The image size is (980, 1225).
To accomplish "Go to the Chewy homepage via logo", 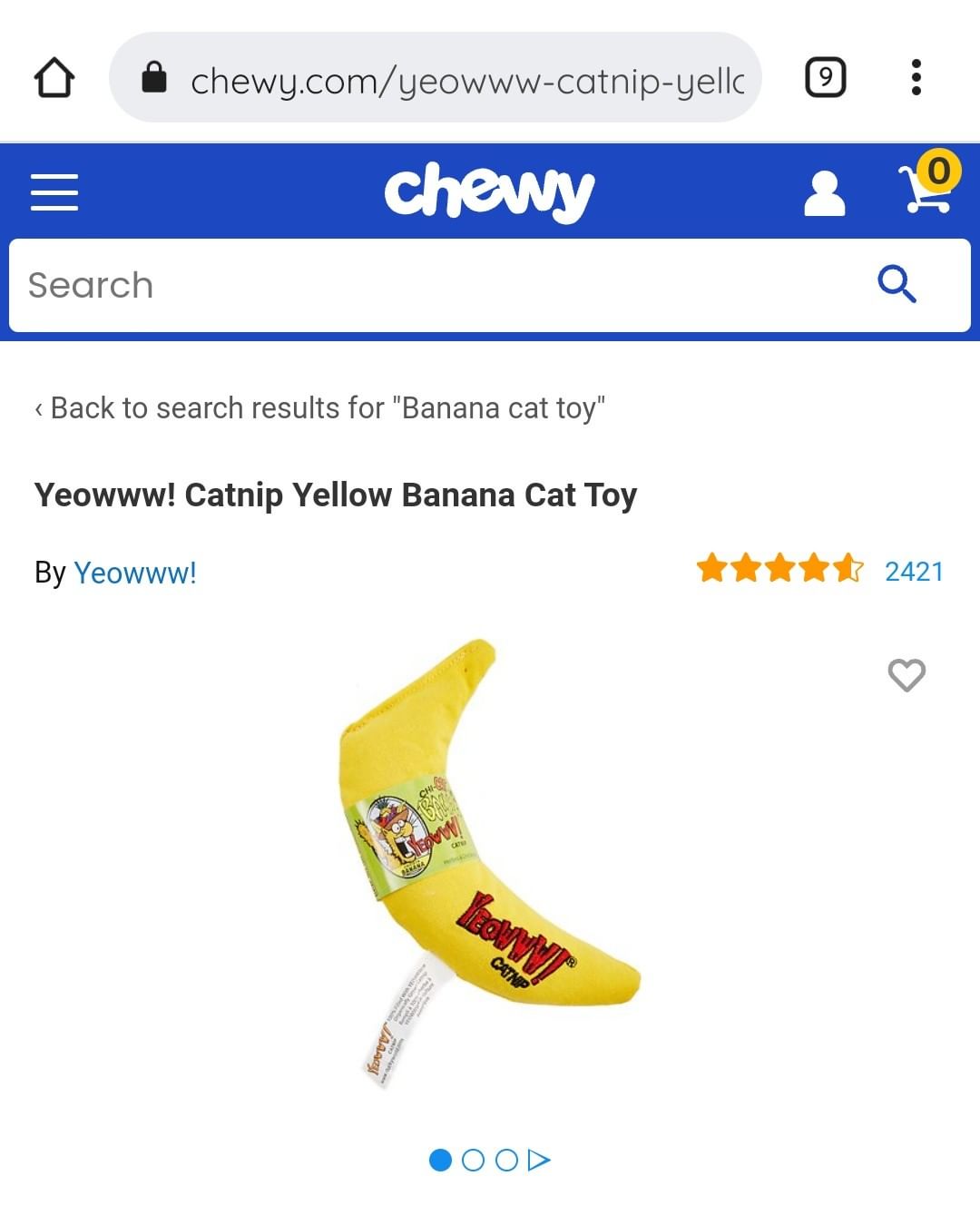I will [x=489, y=191].
